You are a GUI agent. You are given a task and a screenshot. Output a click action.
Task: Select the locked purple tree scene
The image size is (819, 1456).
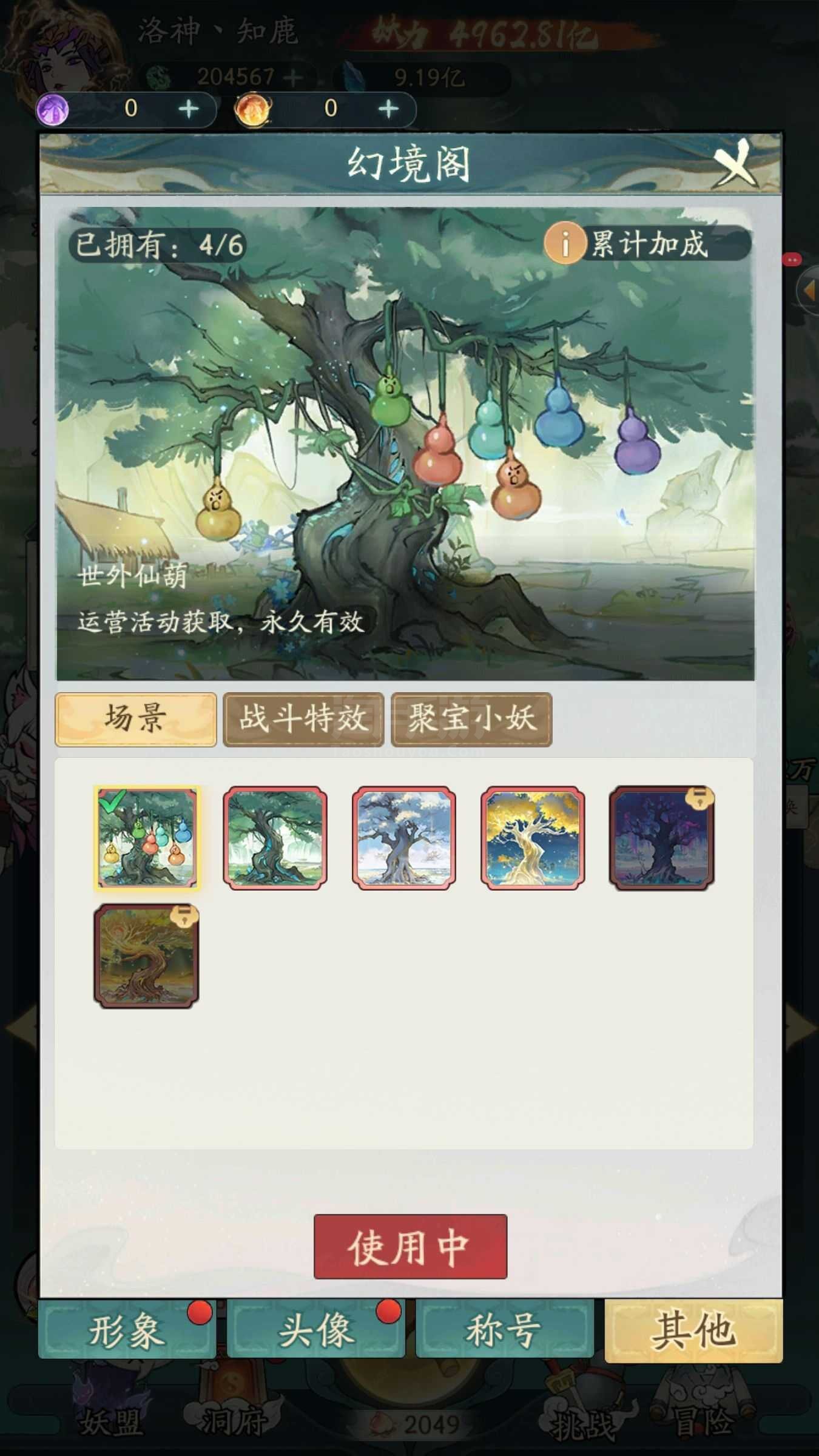[x=661, y=838]
